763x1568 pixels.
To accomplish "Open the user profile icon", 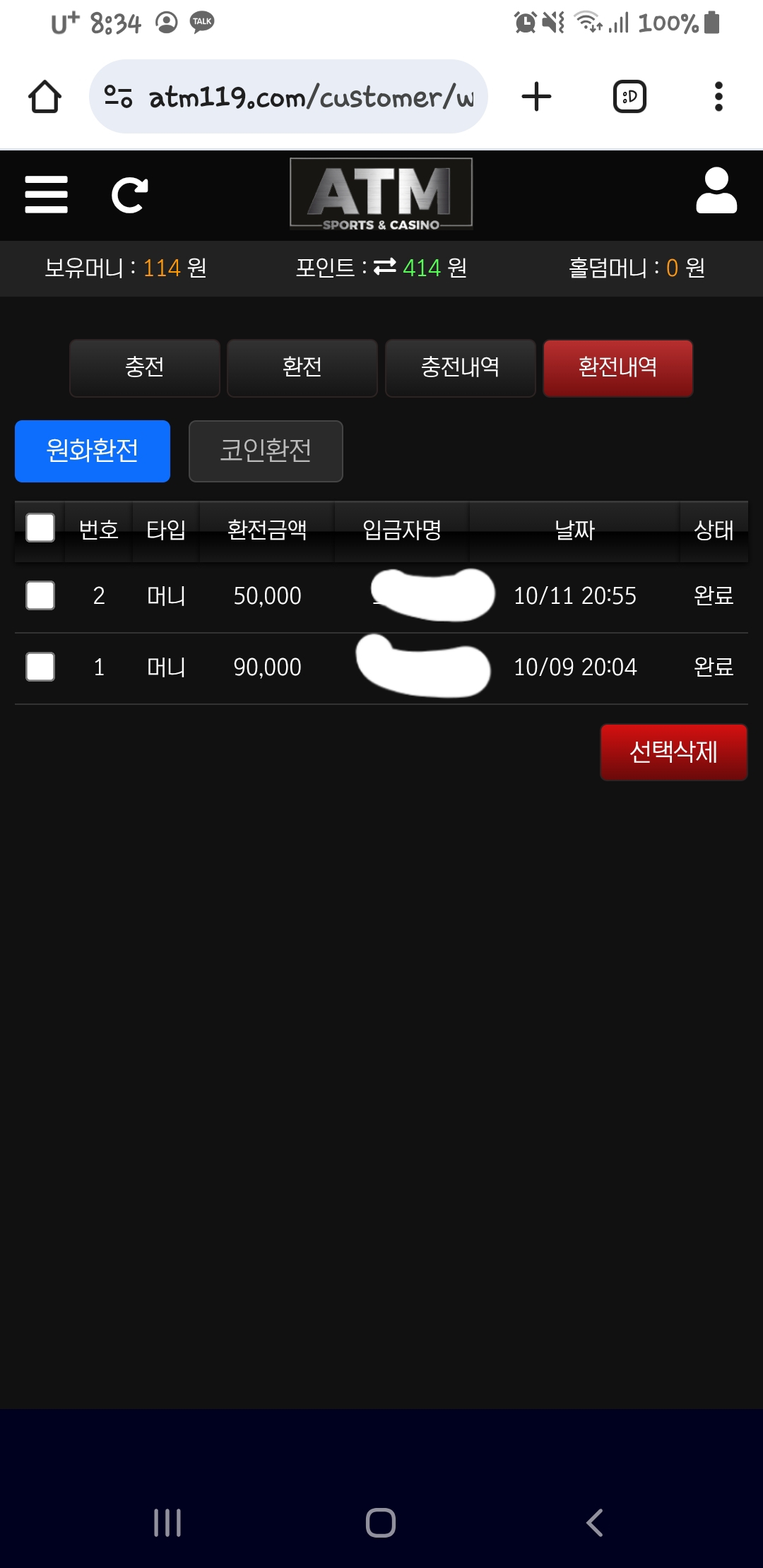I will 716,191.
